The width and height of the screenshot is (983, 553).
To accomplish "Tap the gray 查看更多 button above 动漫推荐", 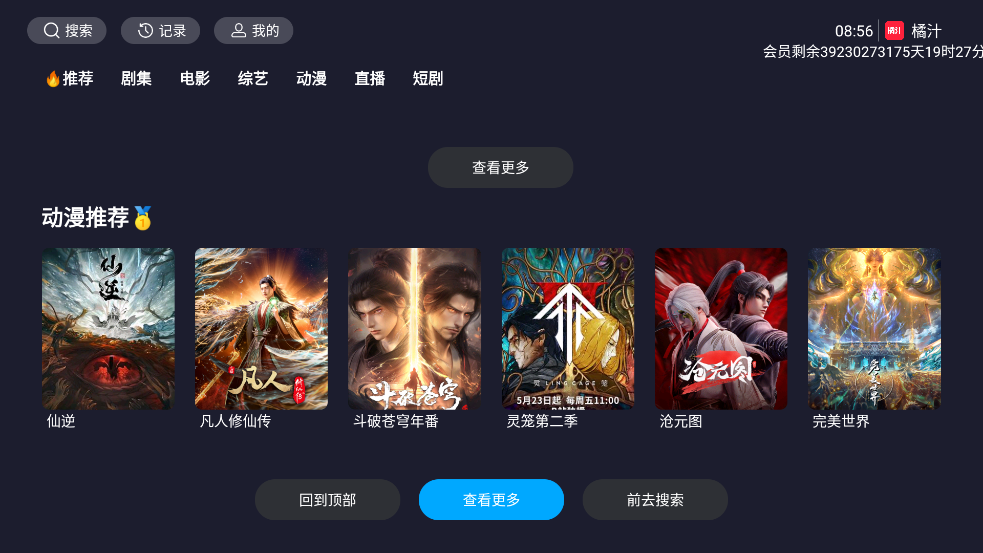I will [500, 168].
